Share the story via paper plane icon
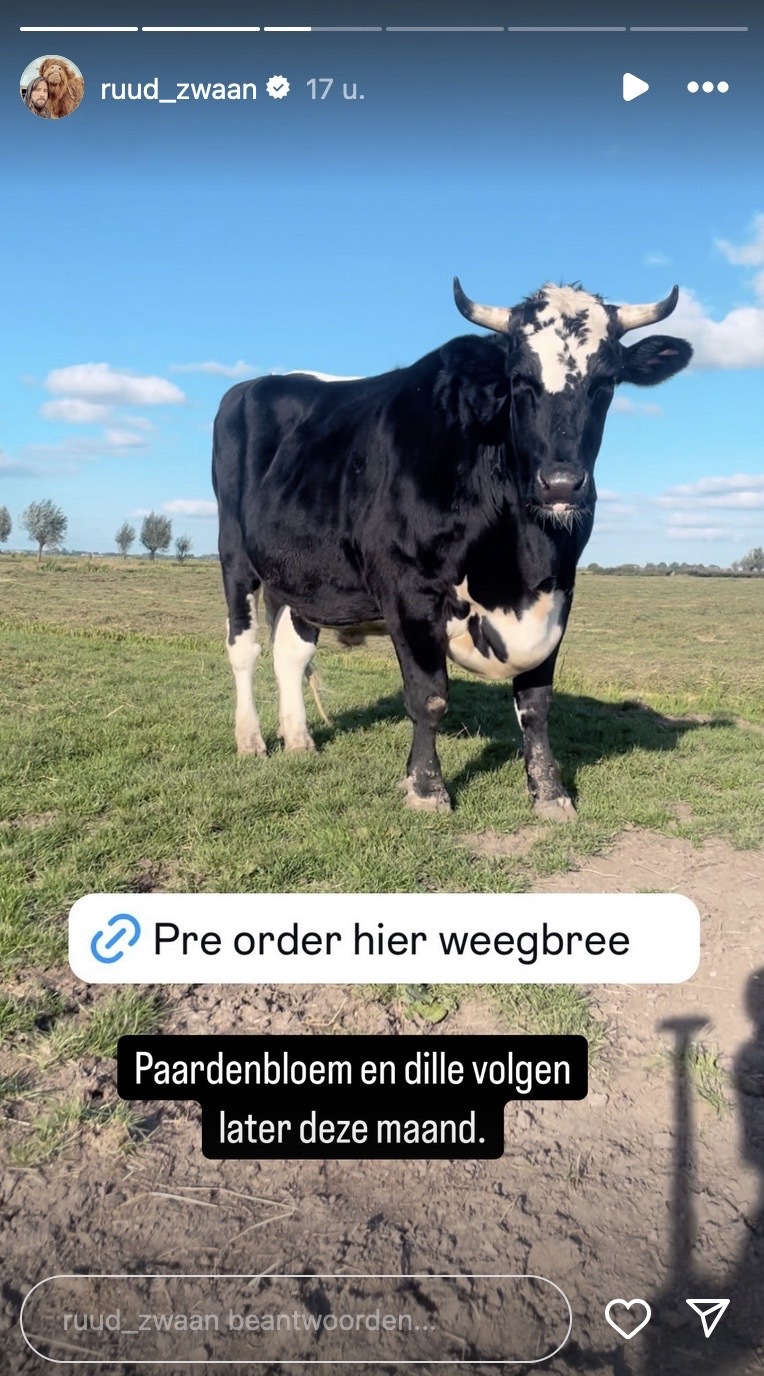The height and width of the screenshot is (1376, 764). coord(708,1319)
